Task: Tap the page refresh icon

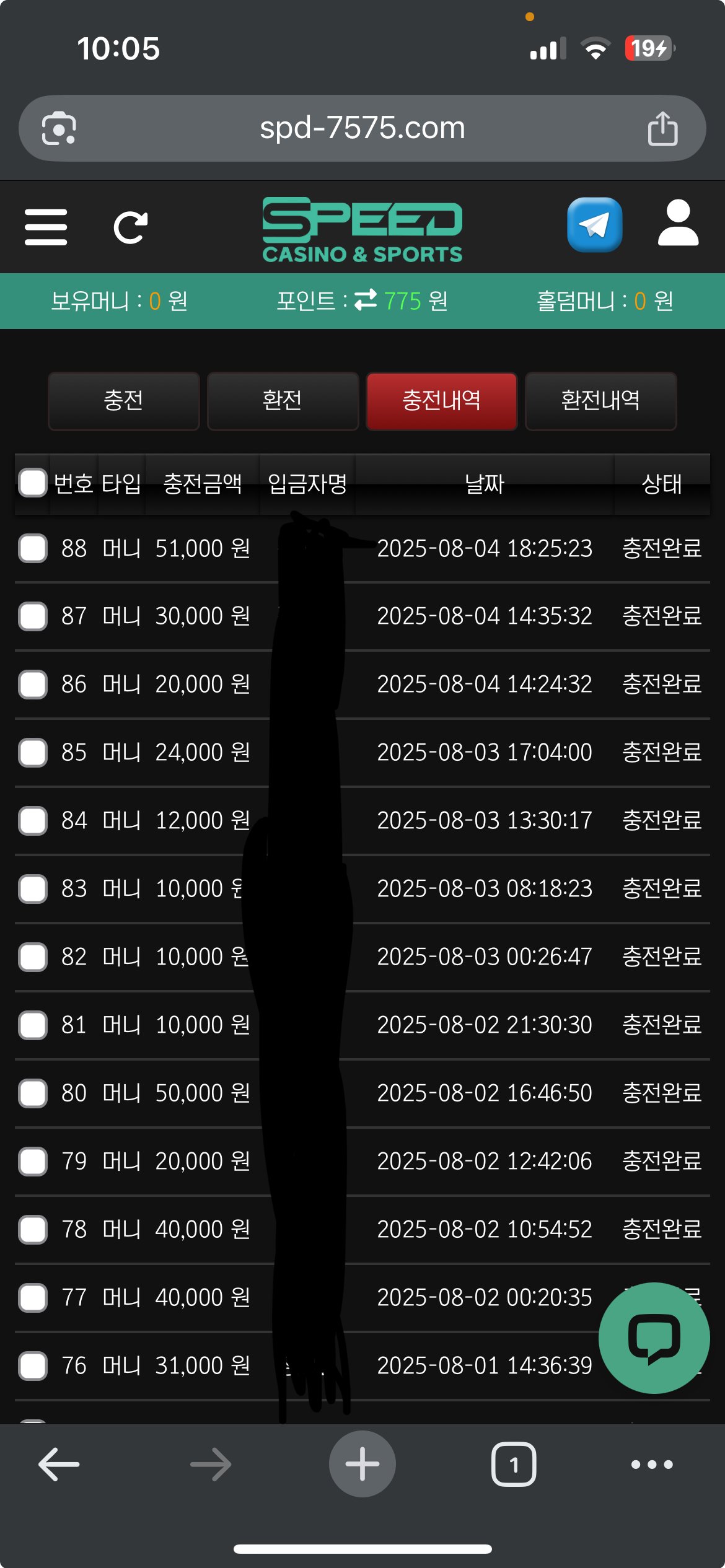Action: pos(130,227)
